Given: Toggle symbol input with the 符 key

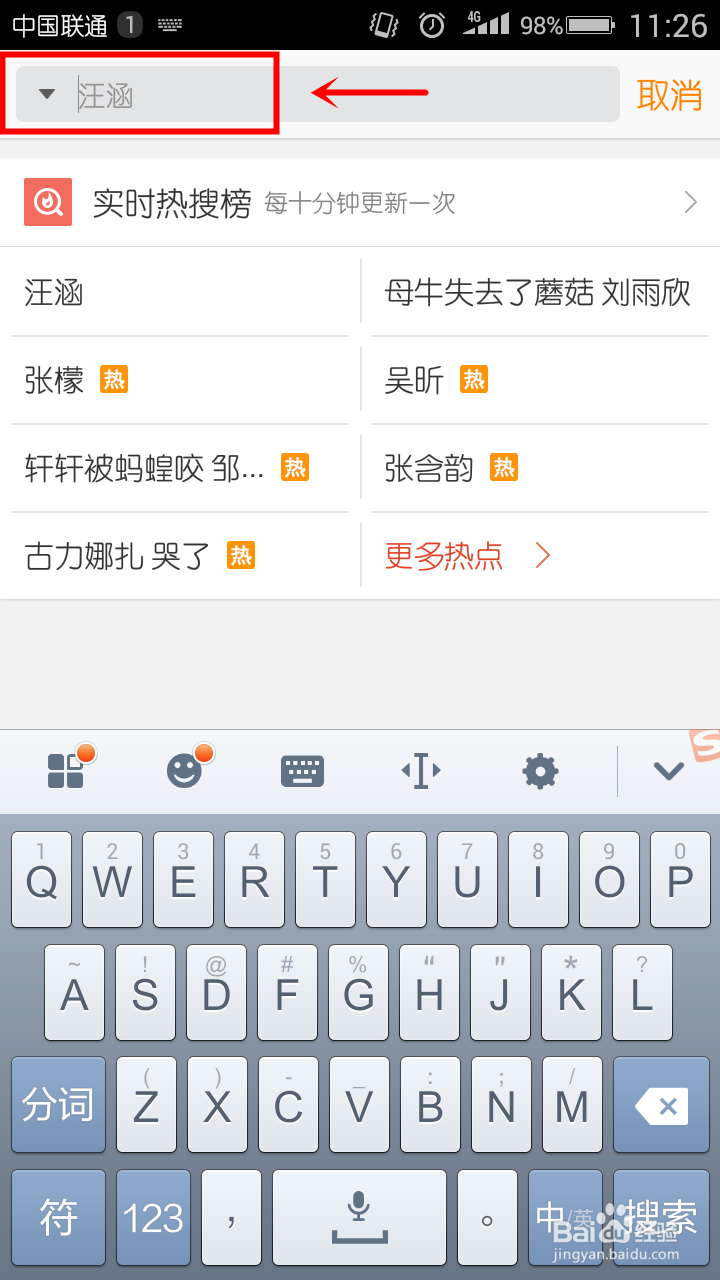Looking at the screenshot, I should 58,1218.
